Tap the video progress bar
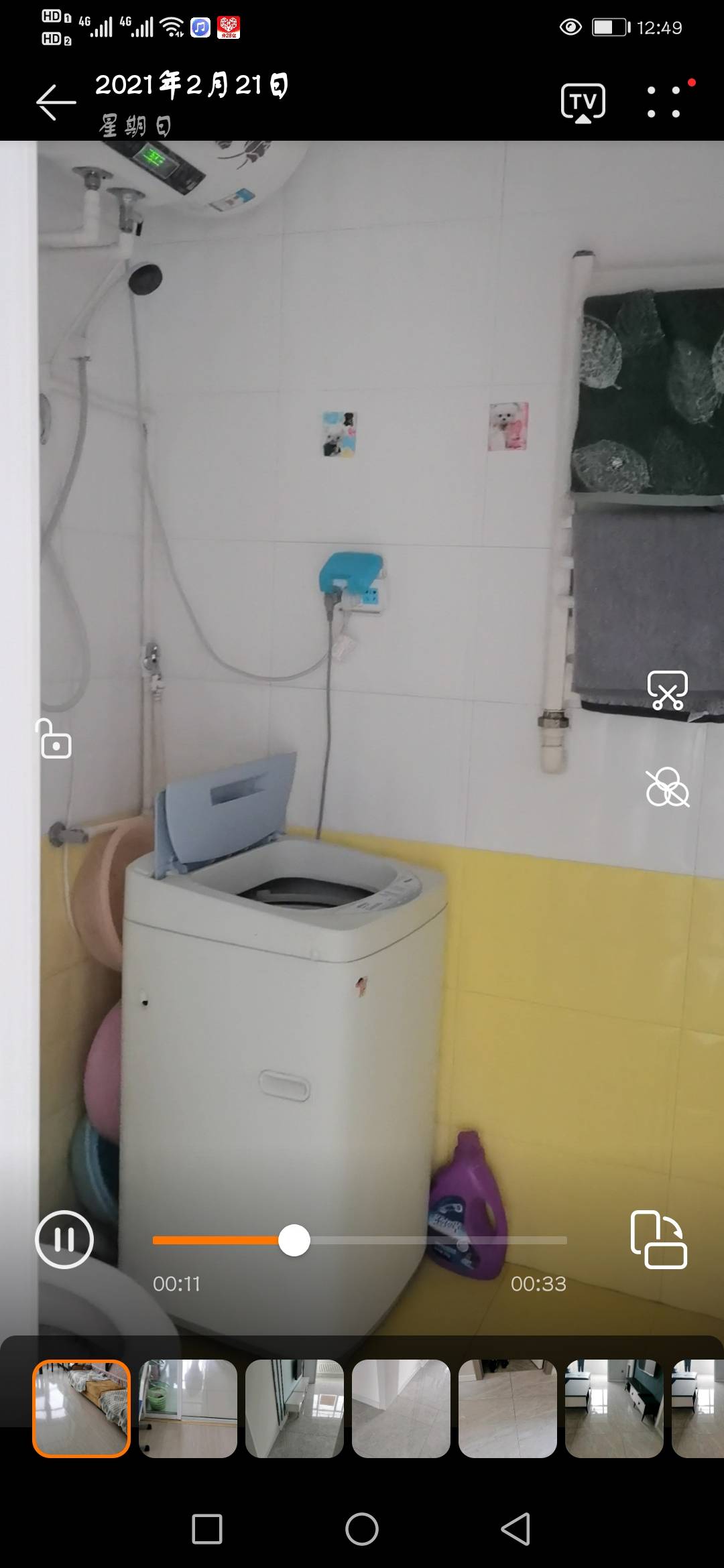724x1568 pixels. (359, 1240)
